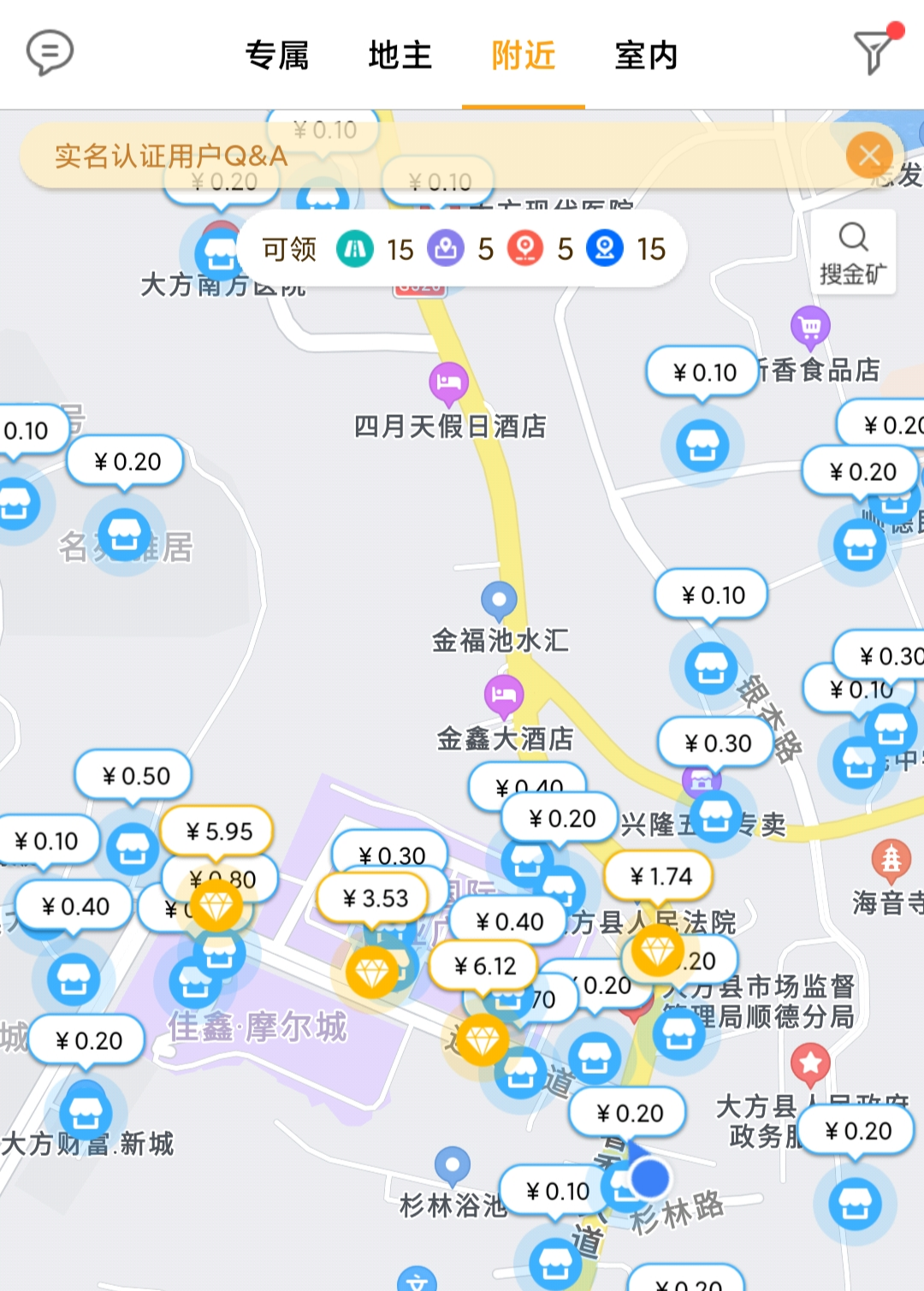Switch to the 专属 tab

276,56
